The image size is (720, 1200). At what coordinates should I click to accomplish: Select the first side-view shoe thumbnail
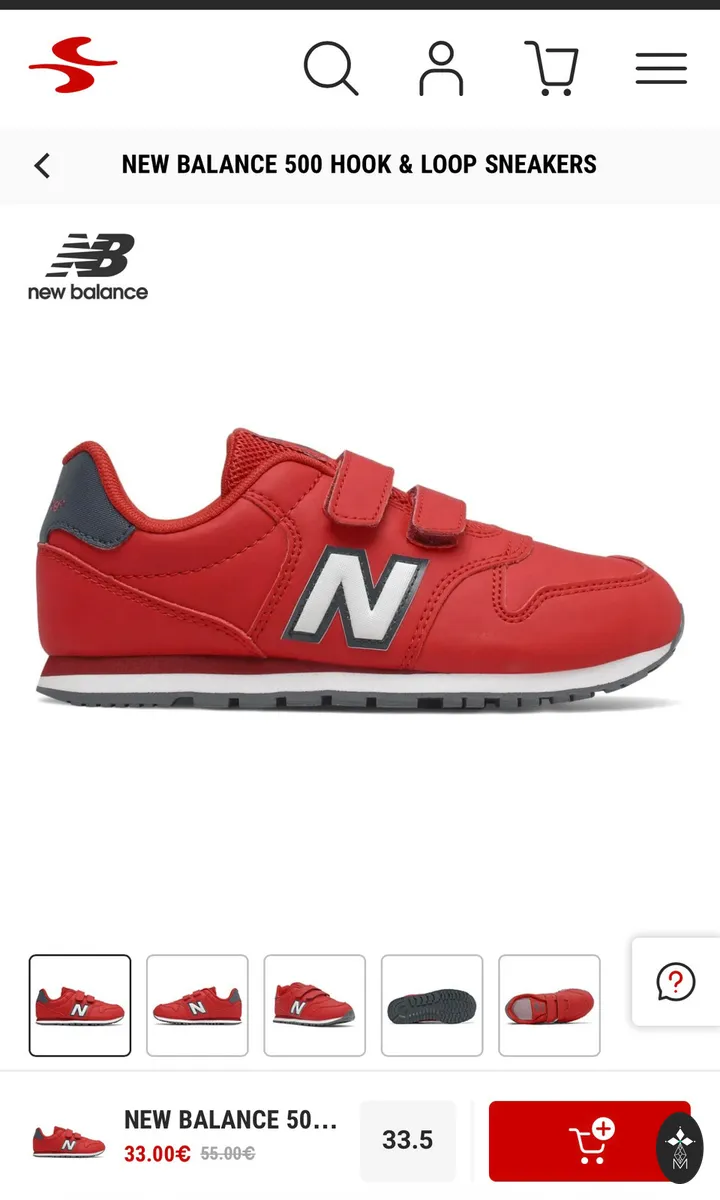click(x=80, y=1005)
